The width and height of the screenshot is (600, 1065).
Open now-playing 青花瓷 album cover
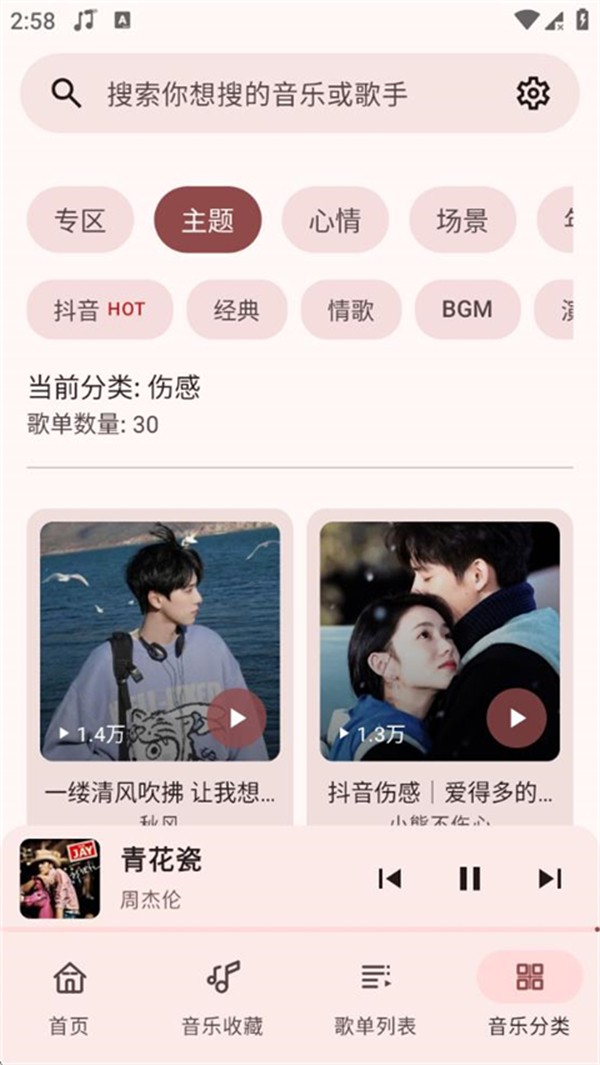[x=60, y=878]
